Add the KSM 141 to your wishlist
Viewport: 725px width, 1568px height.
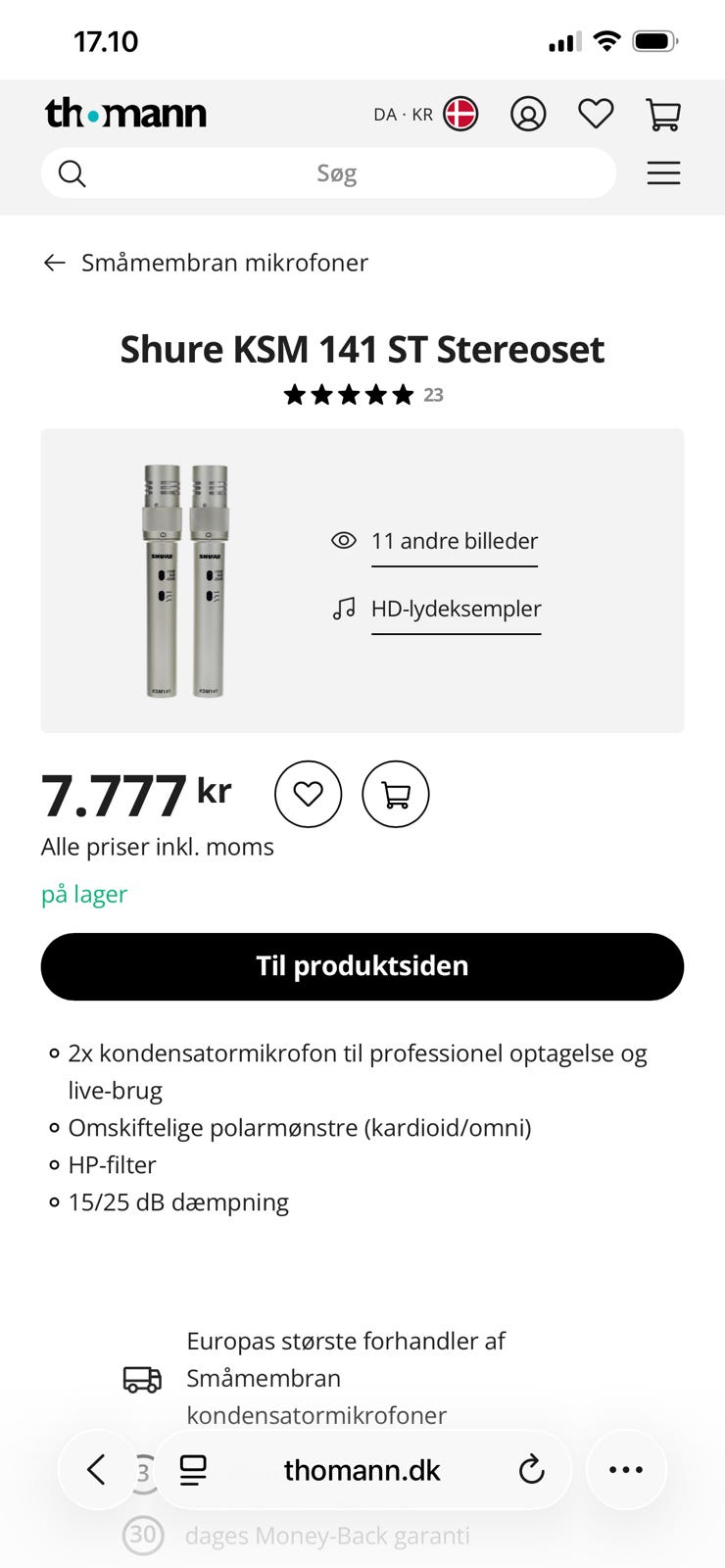click(308, 794)
